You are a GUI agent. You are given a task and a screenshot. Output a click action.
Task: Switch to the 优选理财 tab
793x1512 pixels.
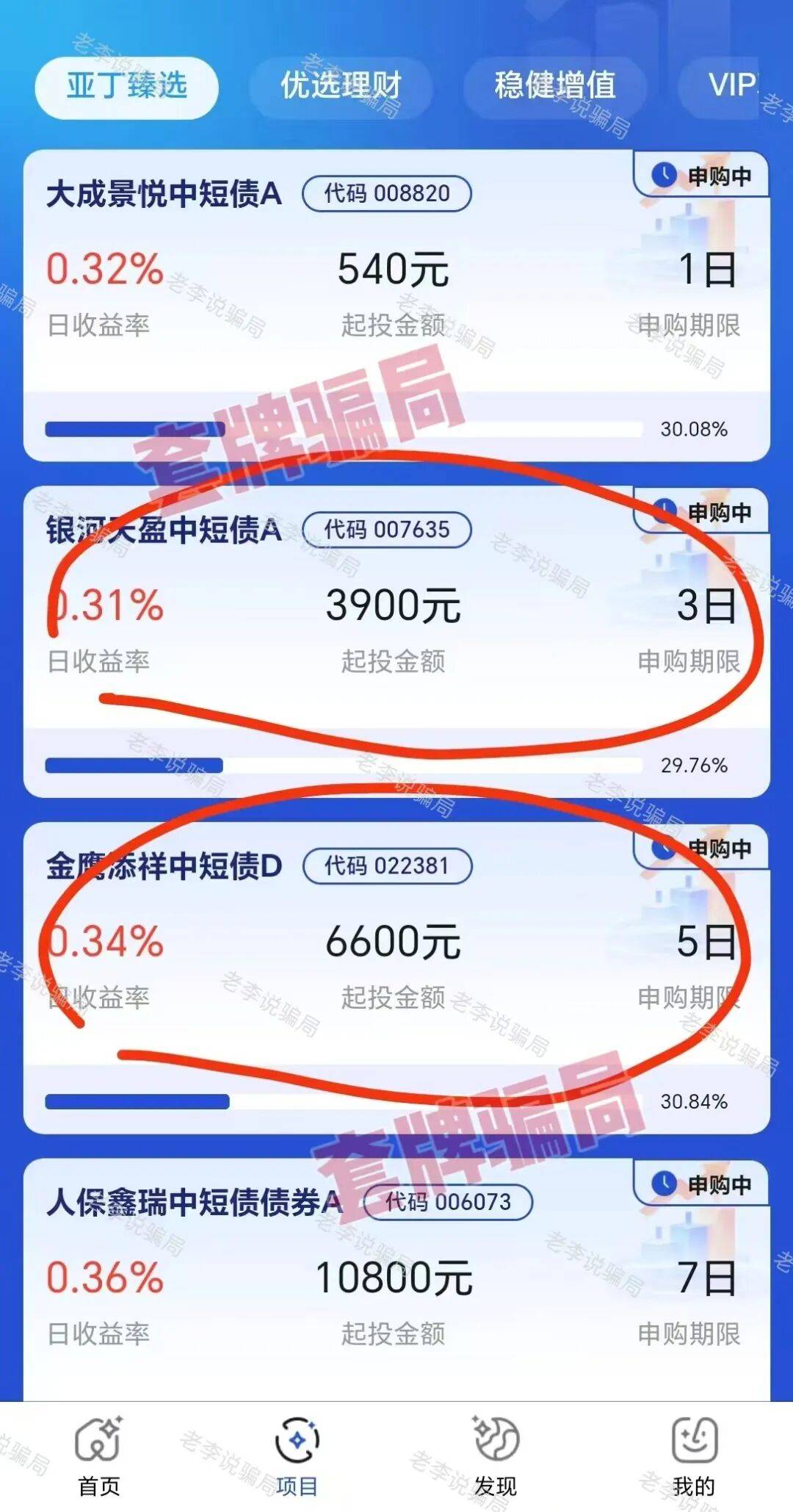coord(341,87)
